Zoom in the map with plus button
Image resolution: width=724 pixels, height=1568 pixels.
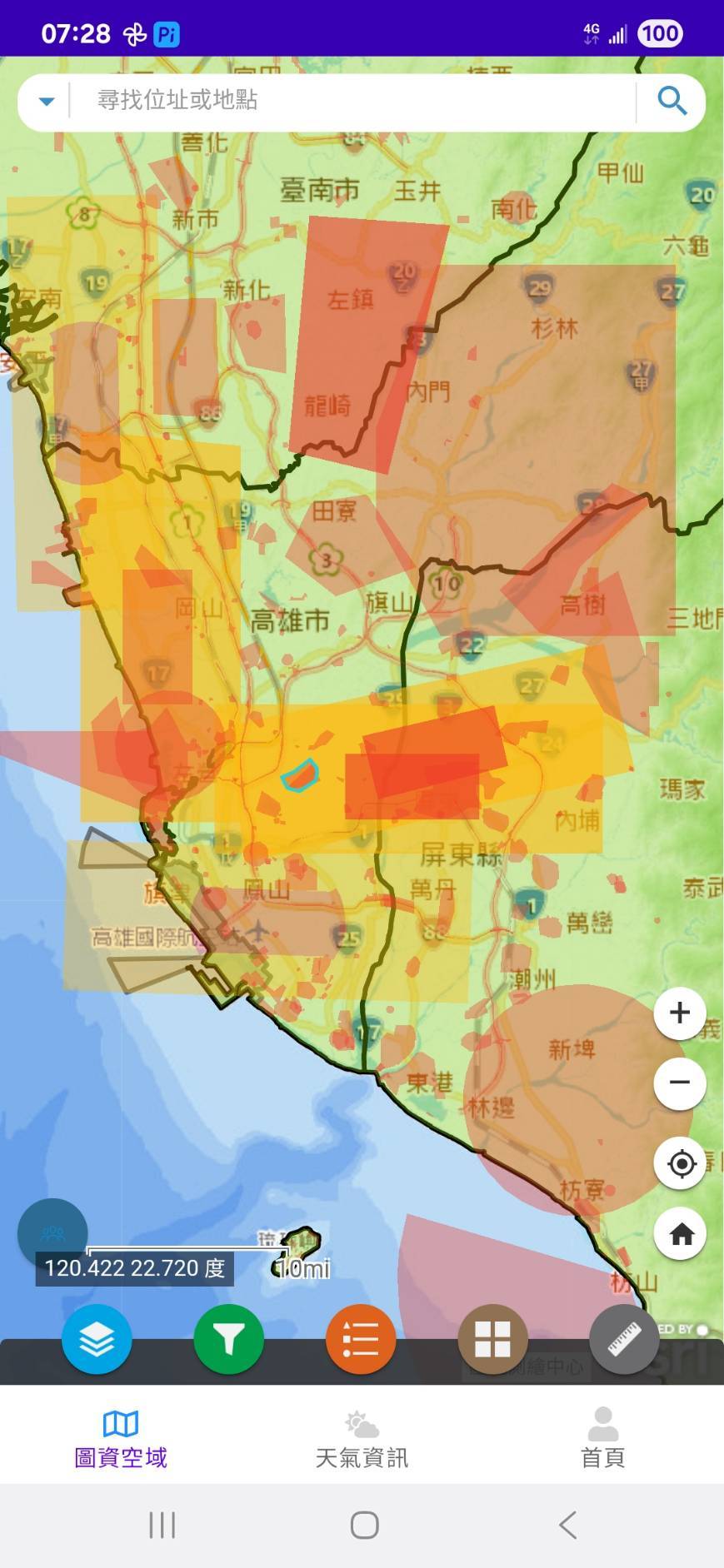[680, 1013]
